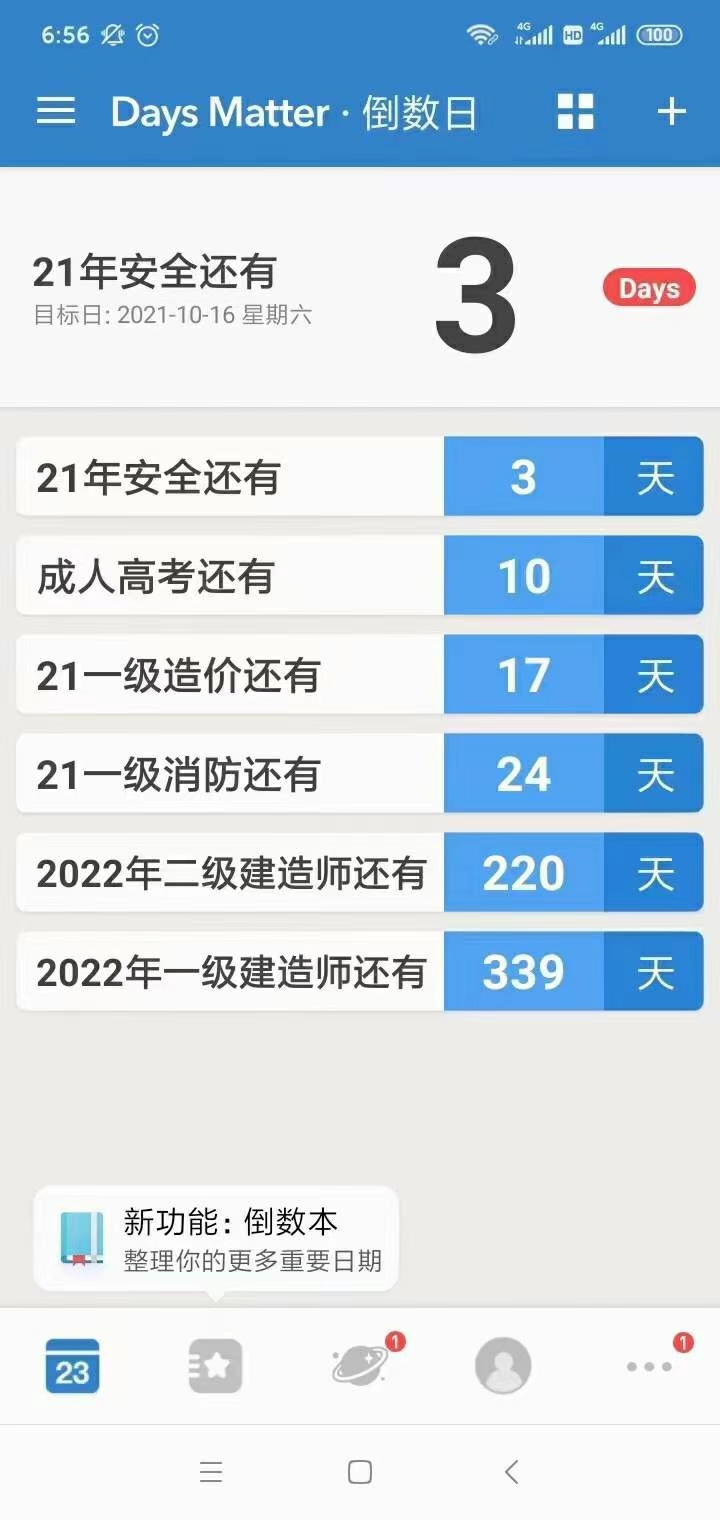Viewport: 720px width, 1520px height.
Task: Open the 成人高考还有 countdown row
Action: pos(360,576)
